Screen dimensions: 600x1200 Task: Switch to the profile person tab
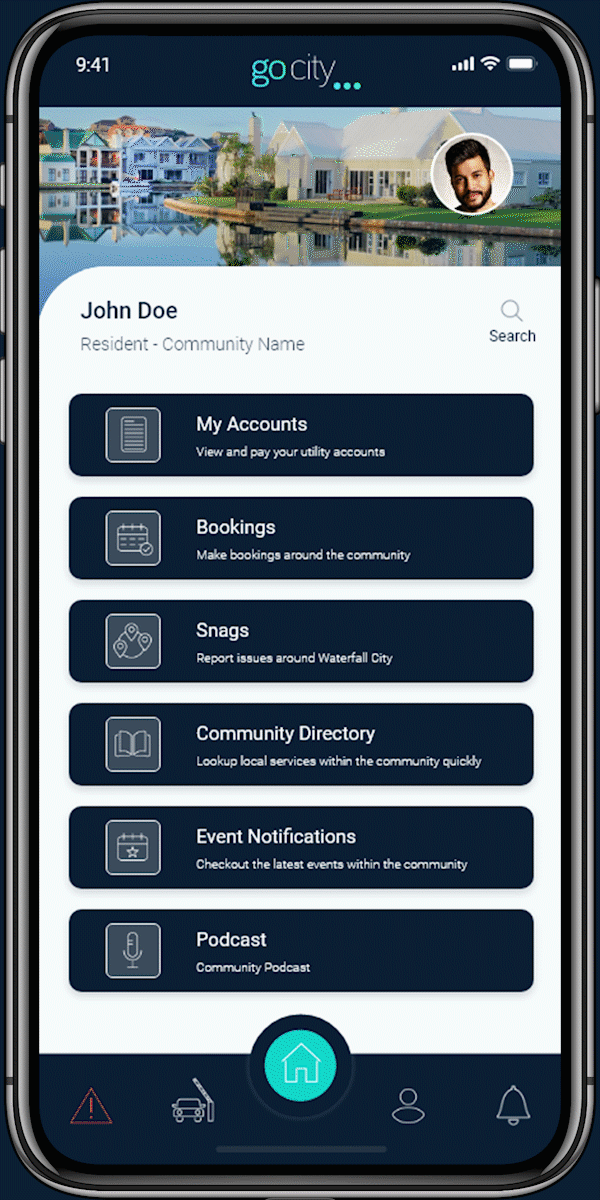click(408, 1105)
